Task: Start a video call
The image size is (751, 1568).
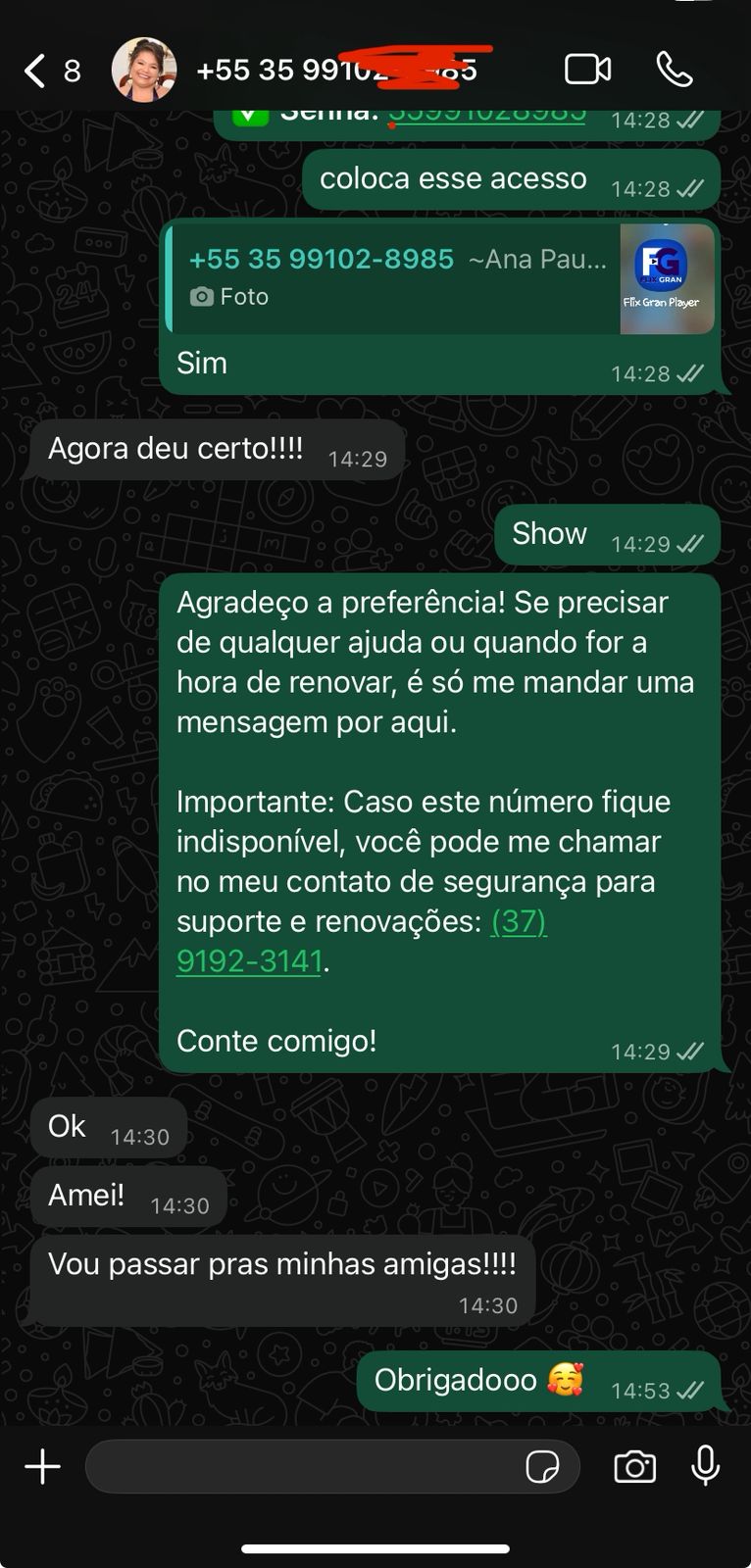Action: [x=588, y=70]
